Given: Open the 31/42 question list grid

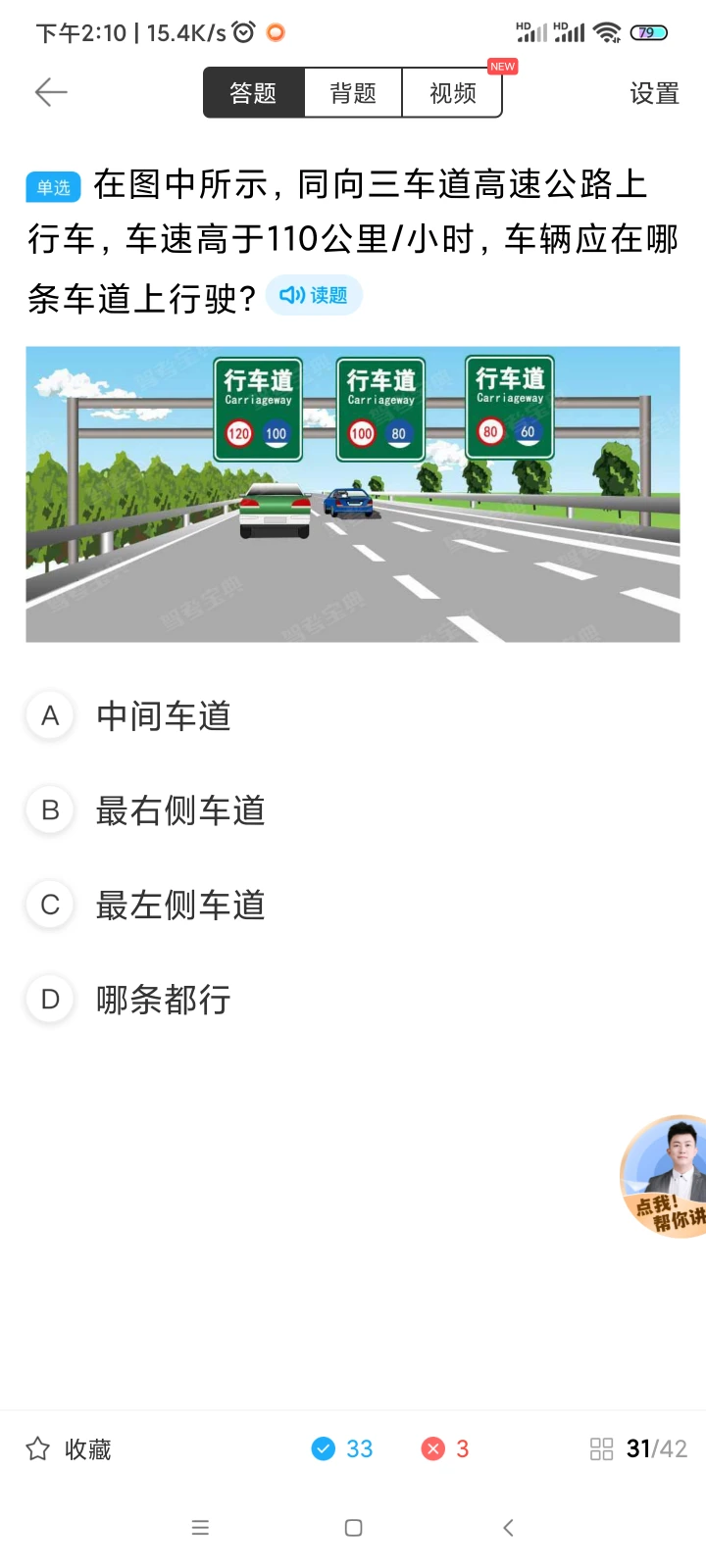Looking at the screenshot, I should [638, 1448].
